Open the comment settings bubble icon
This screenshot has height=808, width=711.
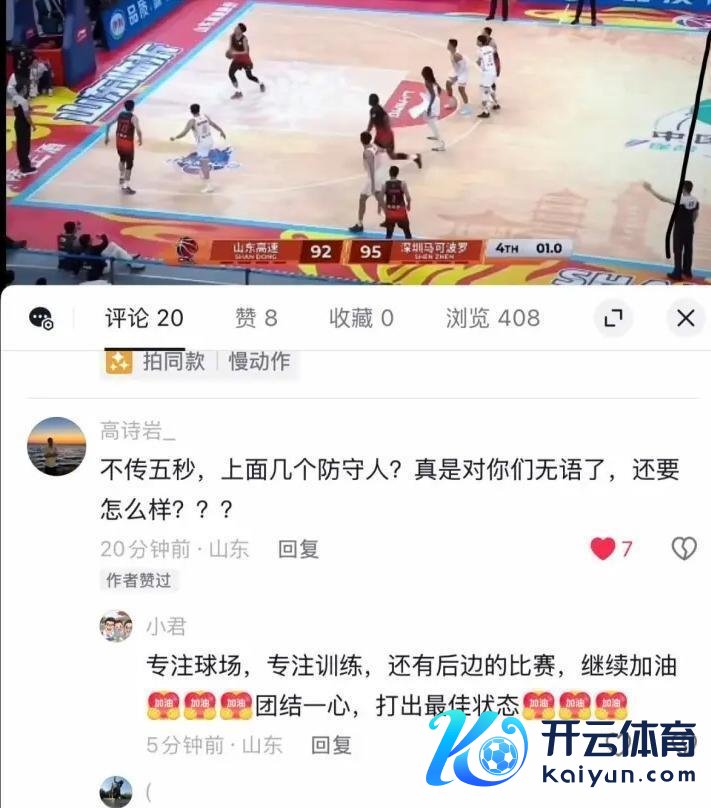click(x=41, y=318)
